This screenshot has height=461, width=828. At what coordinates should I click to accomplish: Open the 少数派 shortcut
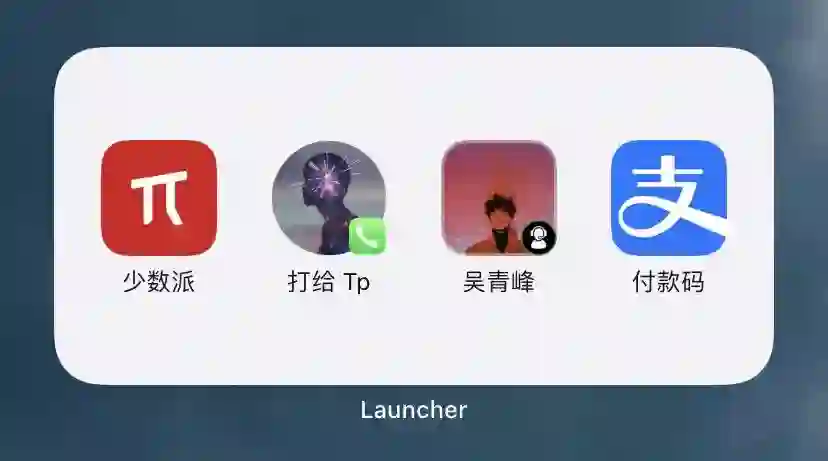pyautogui.click(x=159, y=198)
